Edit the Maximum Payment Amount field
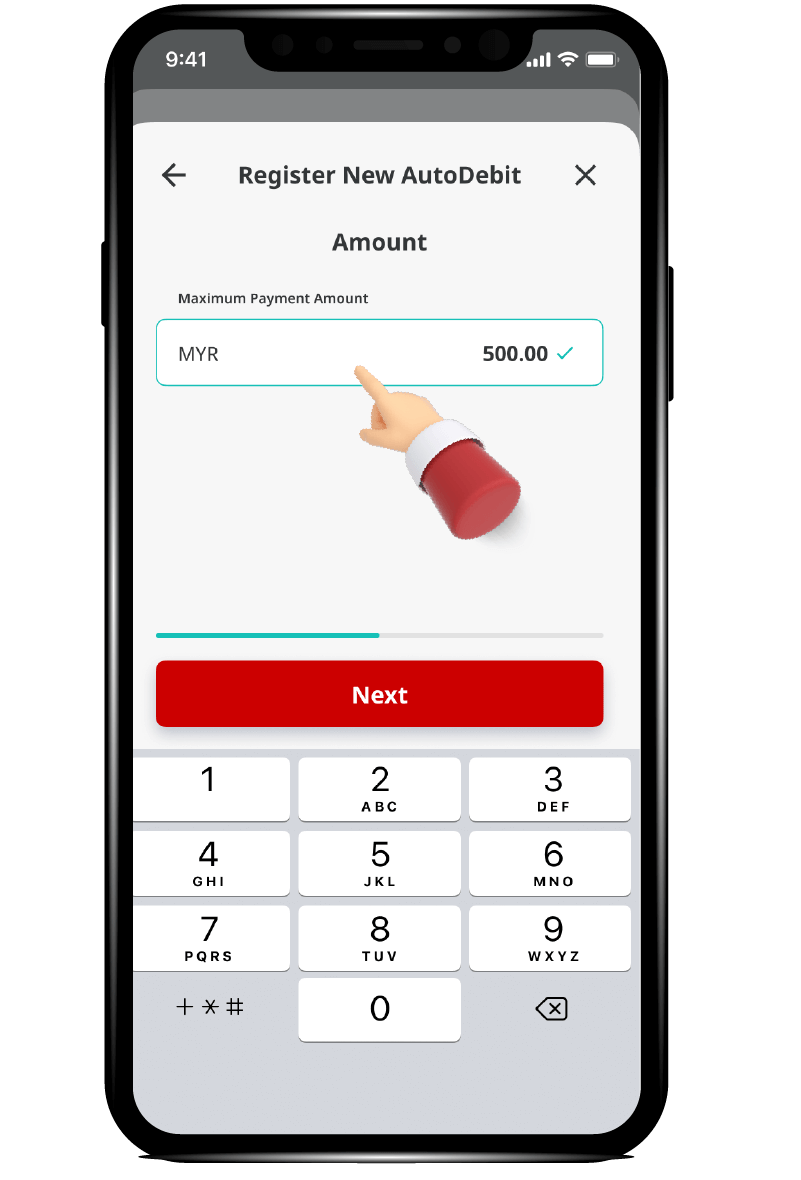 point(379,352)
